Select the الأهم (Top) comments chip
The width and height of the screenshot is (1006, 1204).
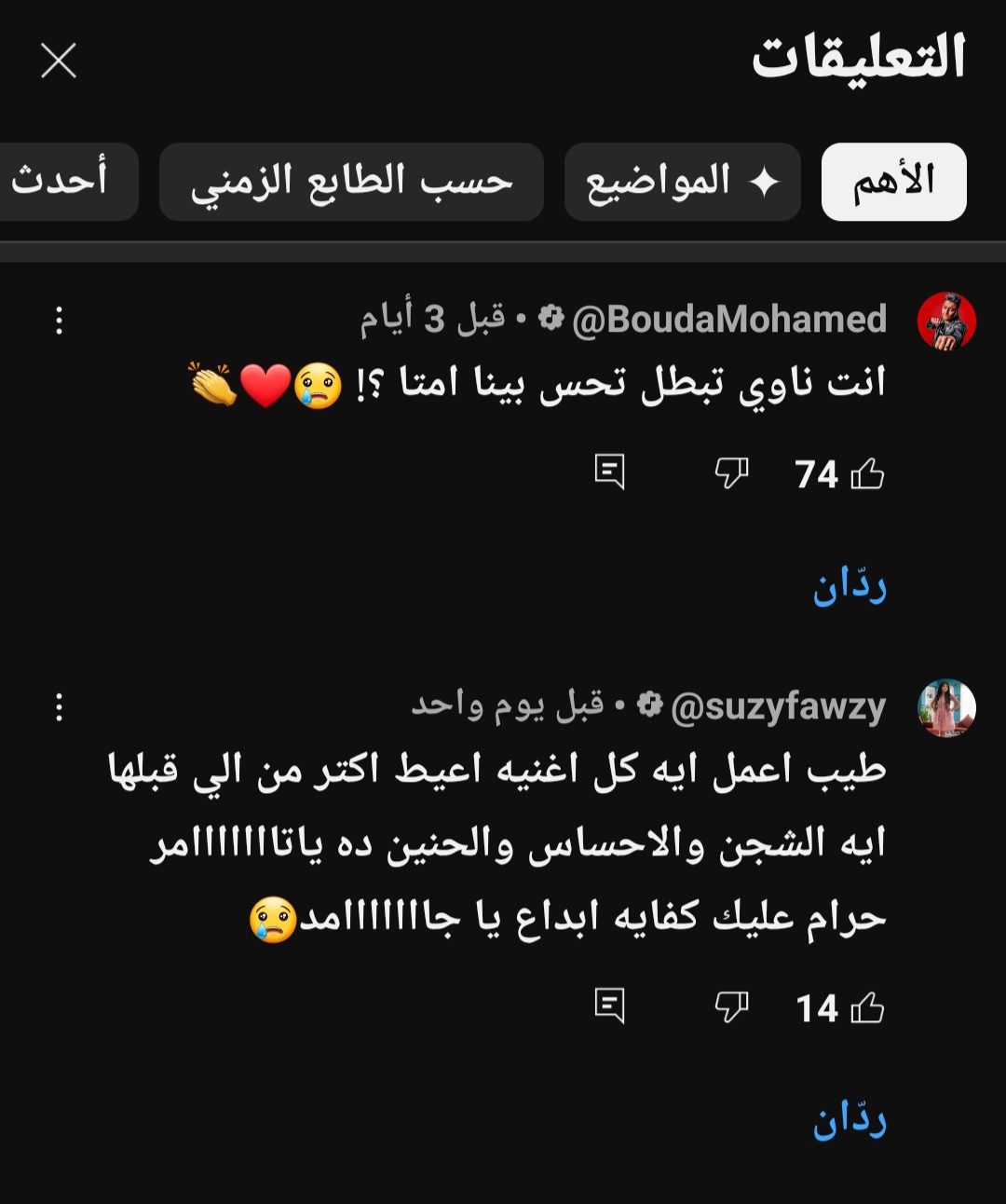click(x=893, y=182)
